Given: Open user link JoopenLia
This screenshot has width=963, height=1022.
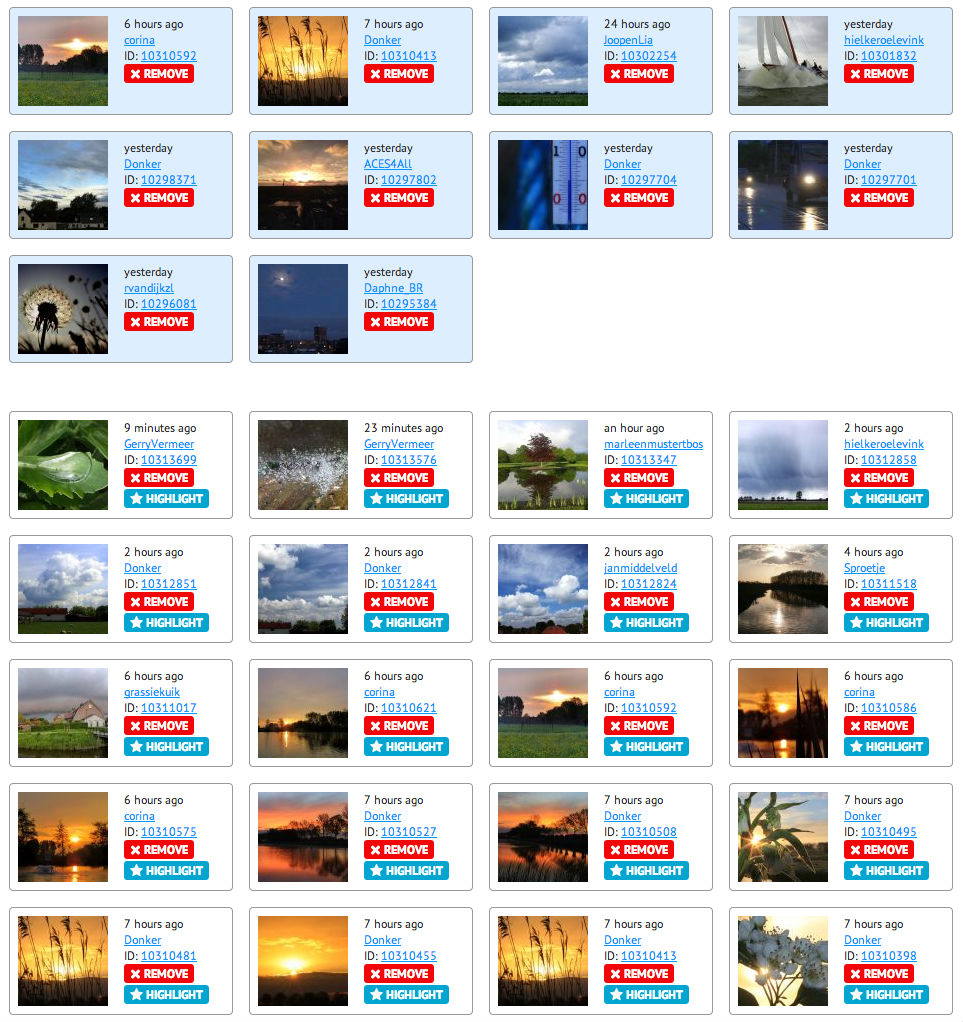Looking at the screenshot, I should tap(628, 40).
